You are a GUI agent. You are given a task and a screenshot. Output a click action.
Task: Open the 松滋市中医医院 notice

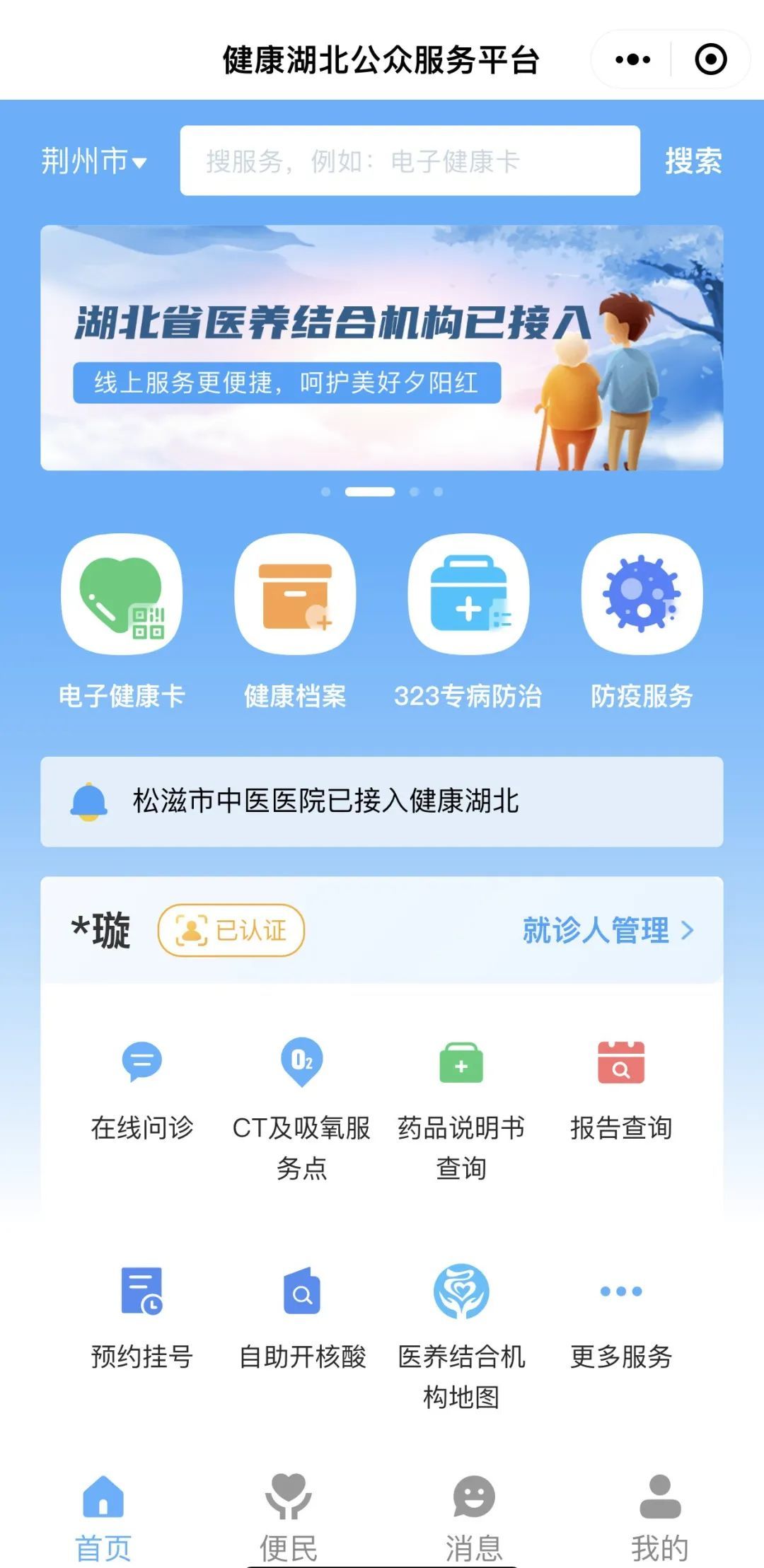tap(381, 801)
